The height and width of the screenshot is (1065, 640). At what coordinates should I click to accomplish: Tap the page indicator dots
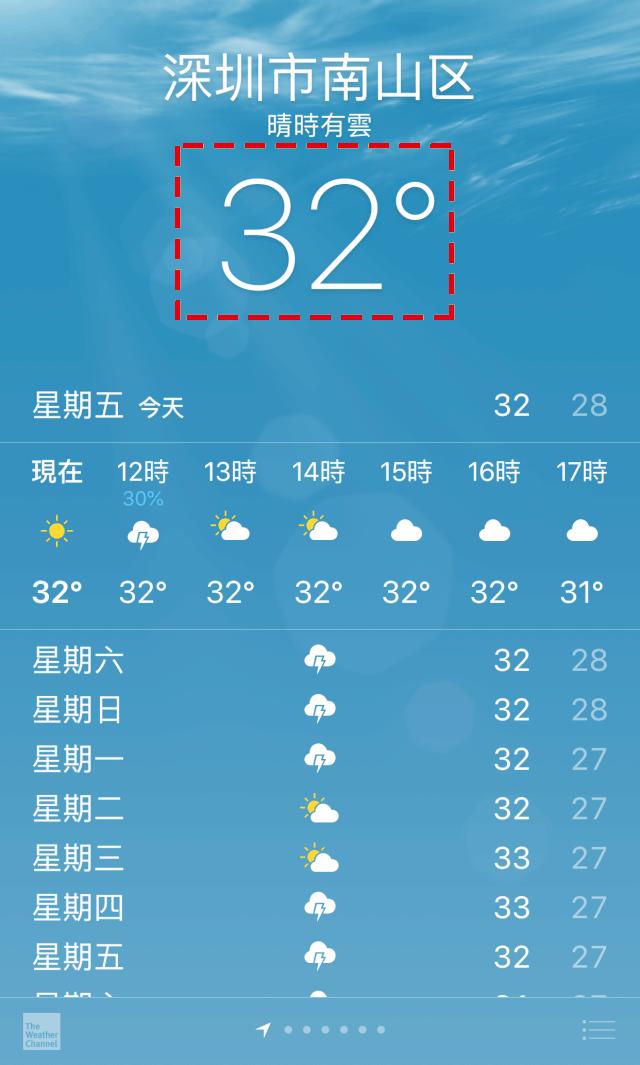pos(322,1029)
